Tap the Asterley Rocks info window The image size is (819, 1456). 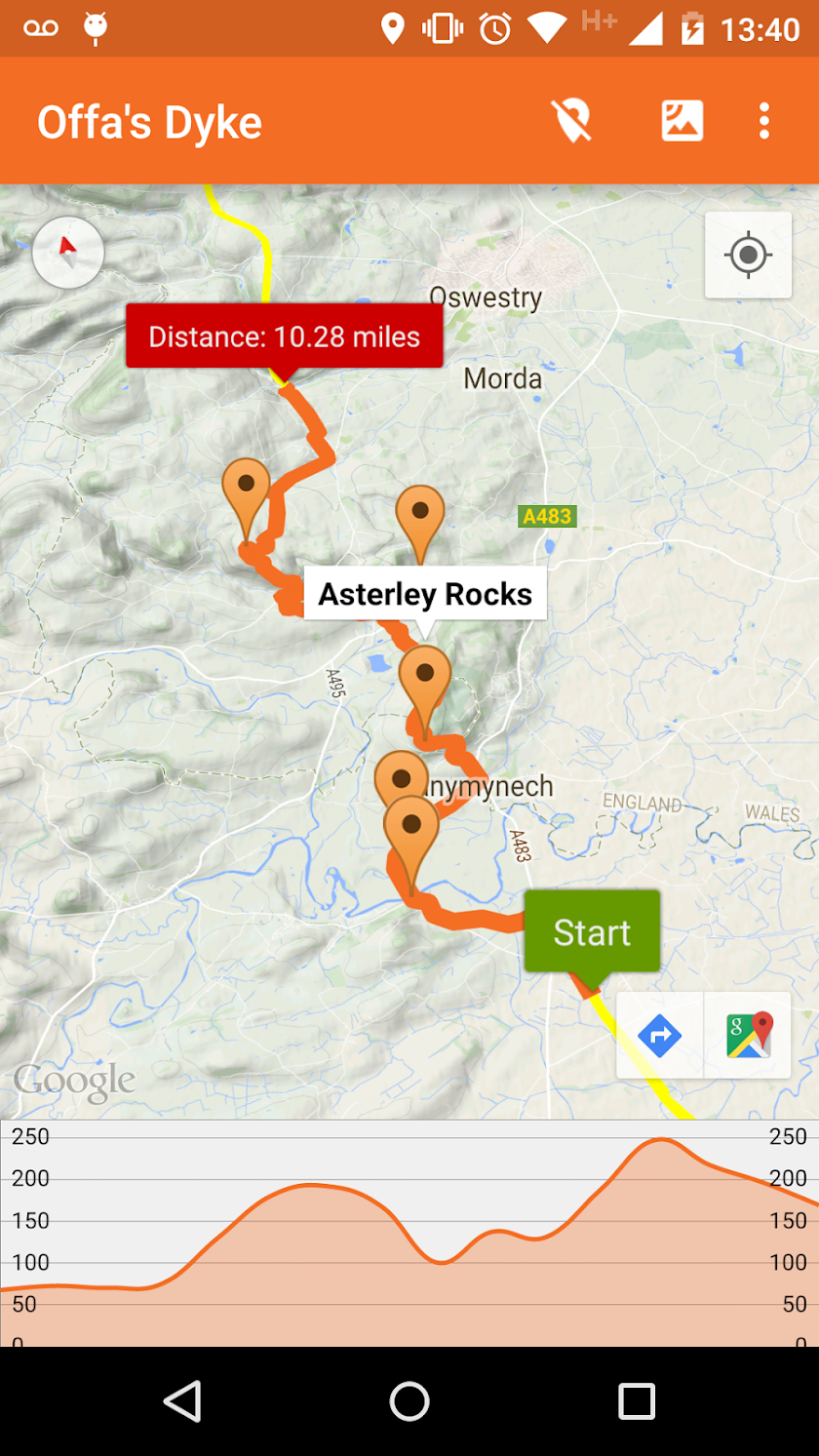point(425,593)
